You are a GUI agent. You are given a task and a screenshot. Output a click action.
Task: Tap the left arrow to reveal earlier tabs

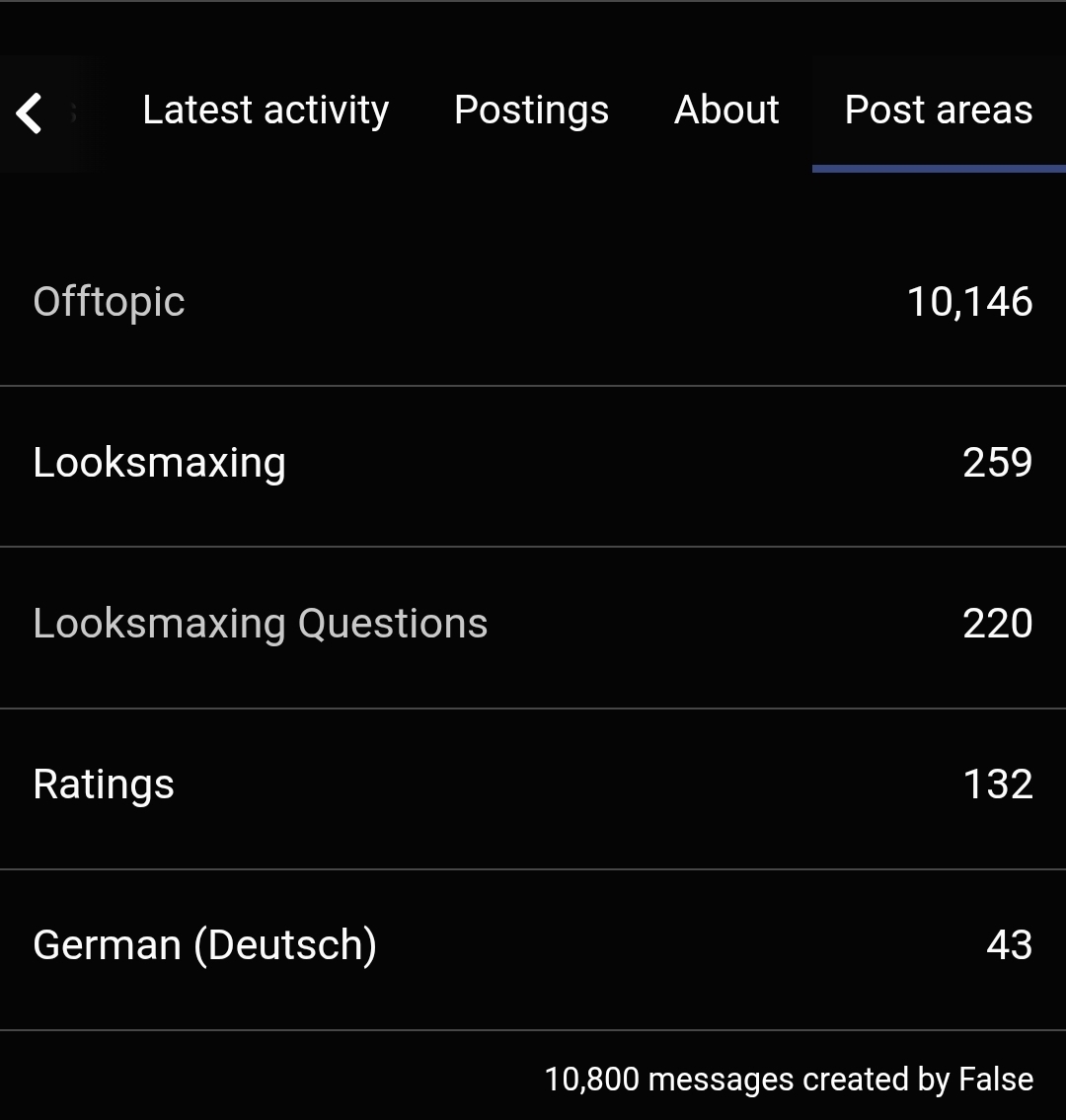tap(31, 112)
